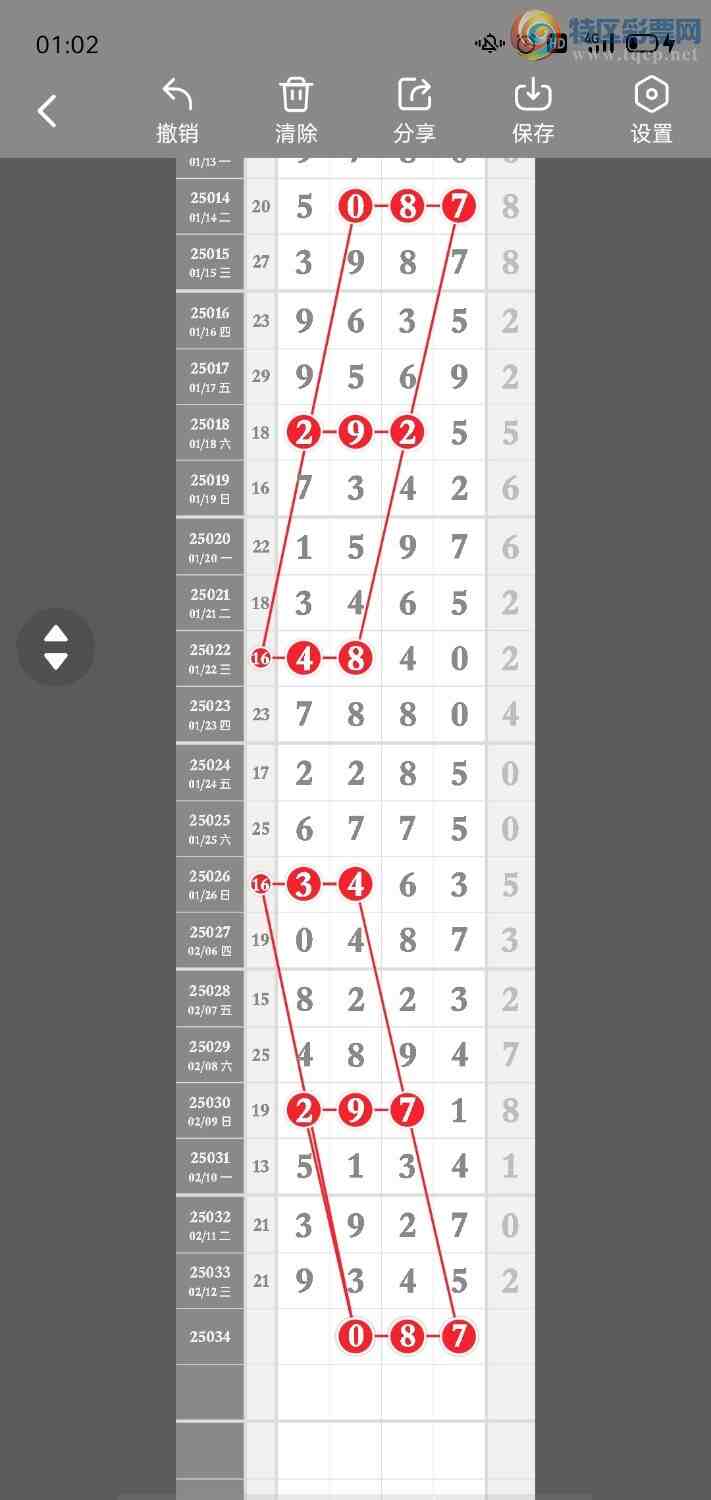Clear all marks with 清除
Viewport: 711px width, 1500px height.
coord(296,111)
